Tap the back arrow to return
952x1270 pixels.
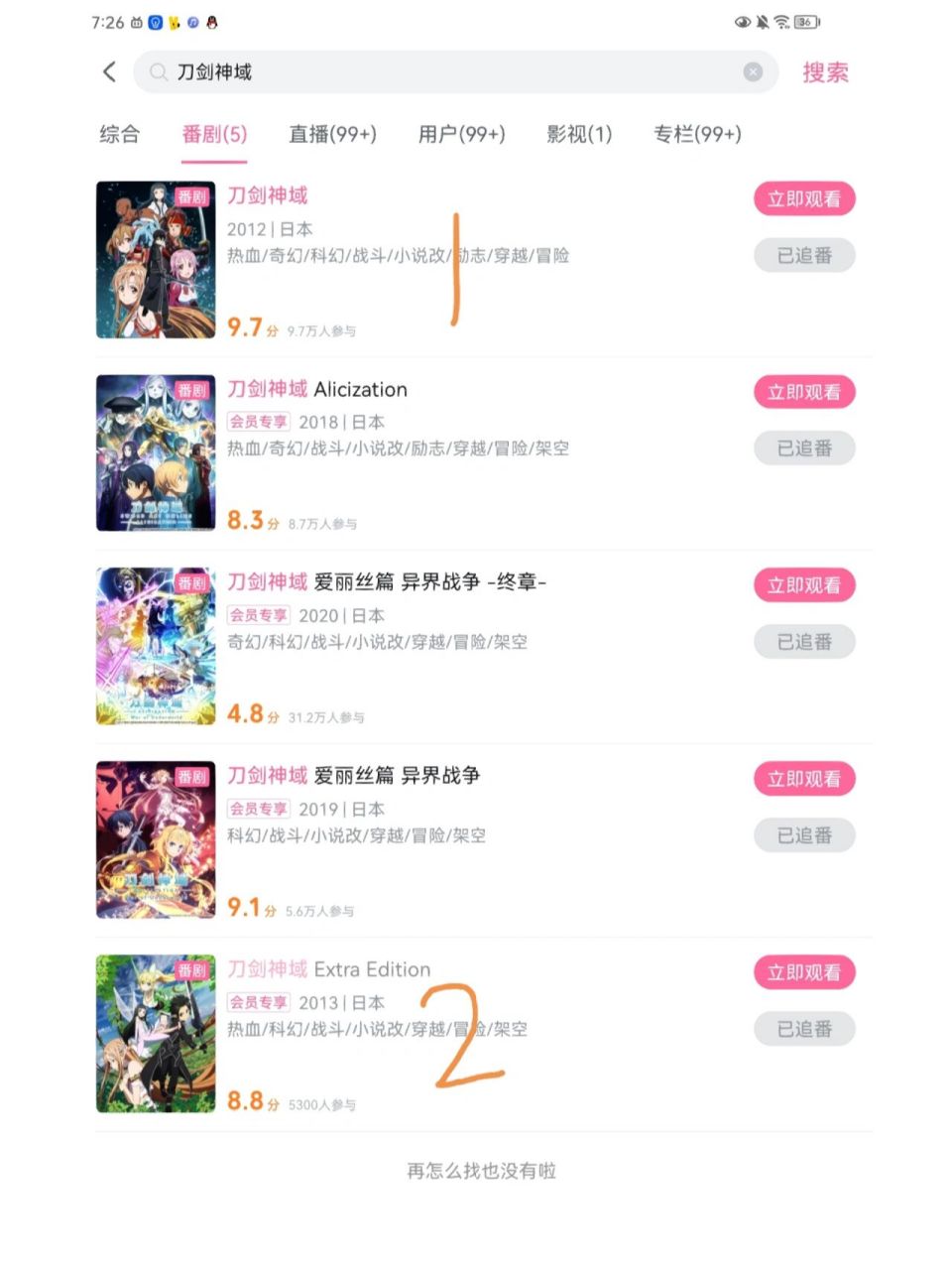pos(109,71)
